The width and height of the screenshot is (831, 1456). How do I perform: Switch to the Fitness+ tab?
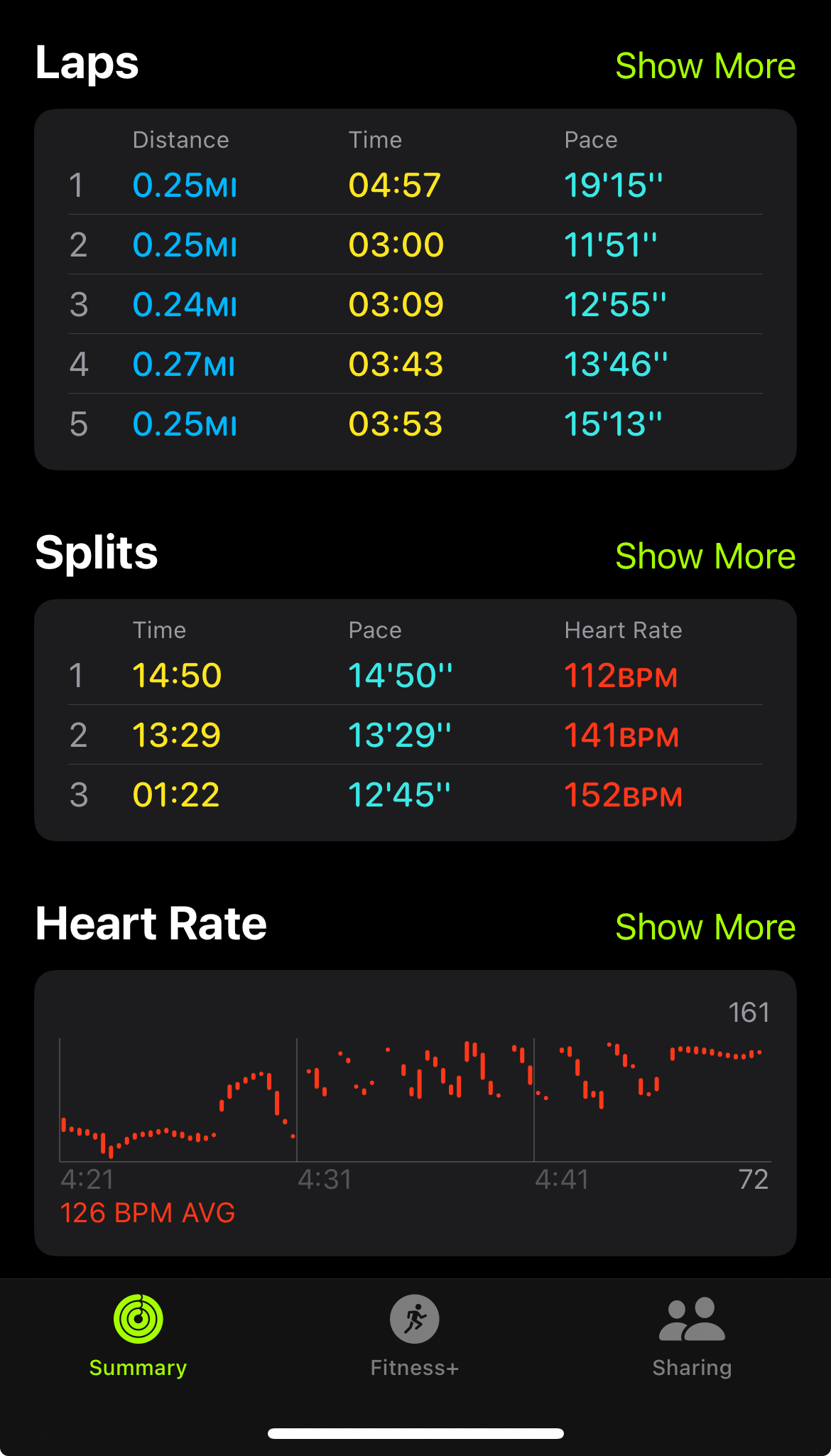pyautogui.click(x=415, y=1336)
